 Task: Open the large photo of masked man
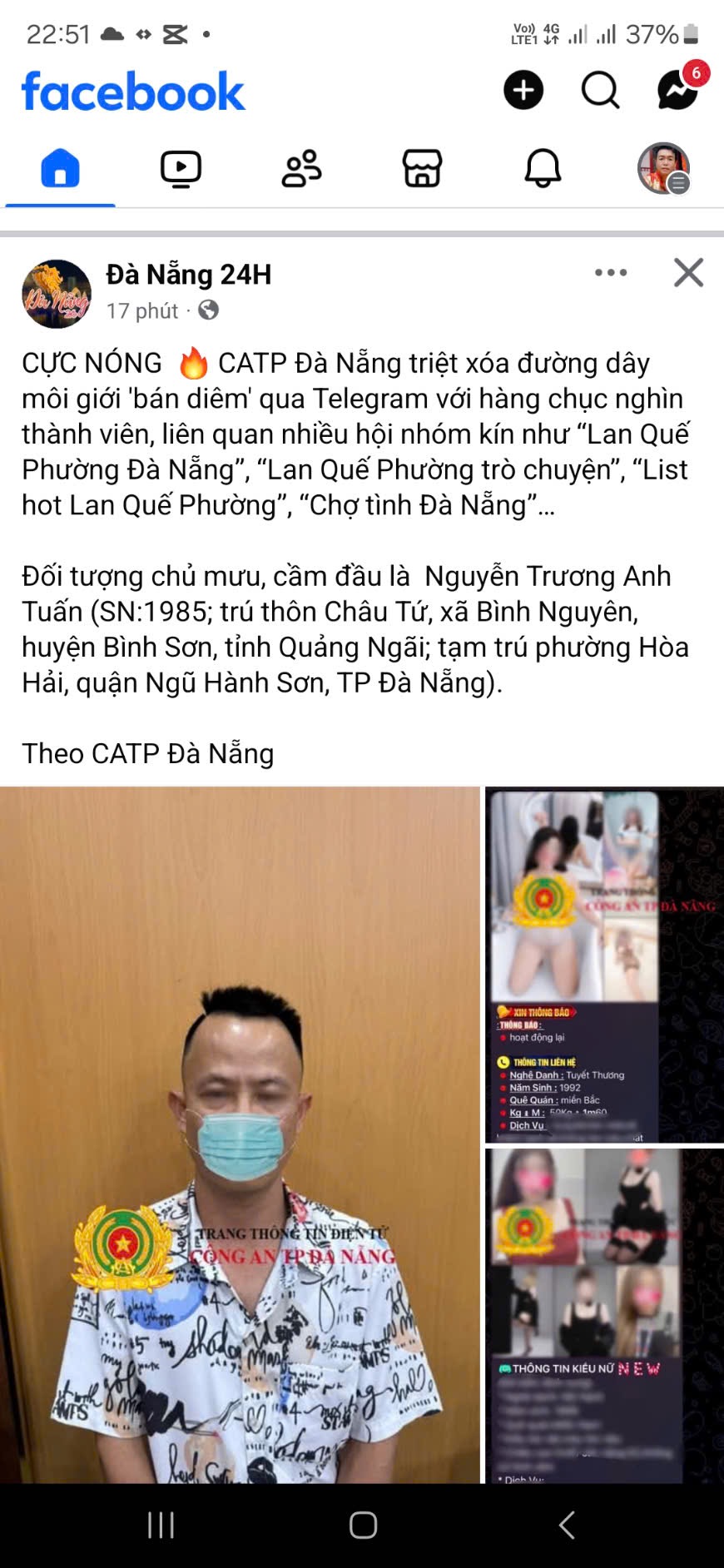240,1134
